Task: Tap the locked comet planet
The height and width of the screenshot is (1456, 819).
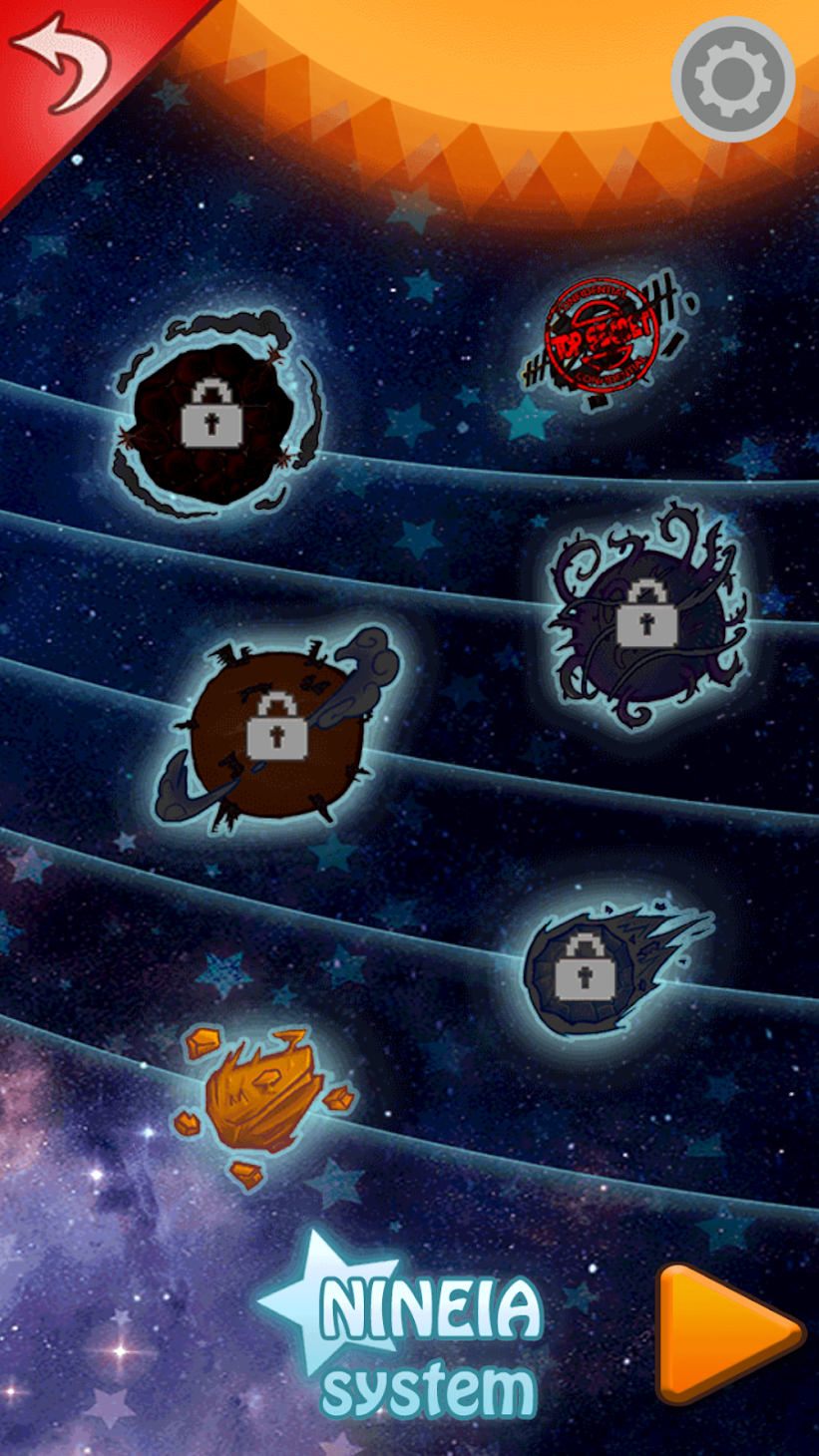Action: coord(612,956)
